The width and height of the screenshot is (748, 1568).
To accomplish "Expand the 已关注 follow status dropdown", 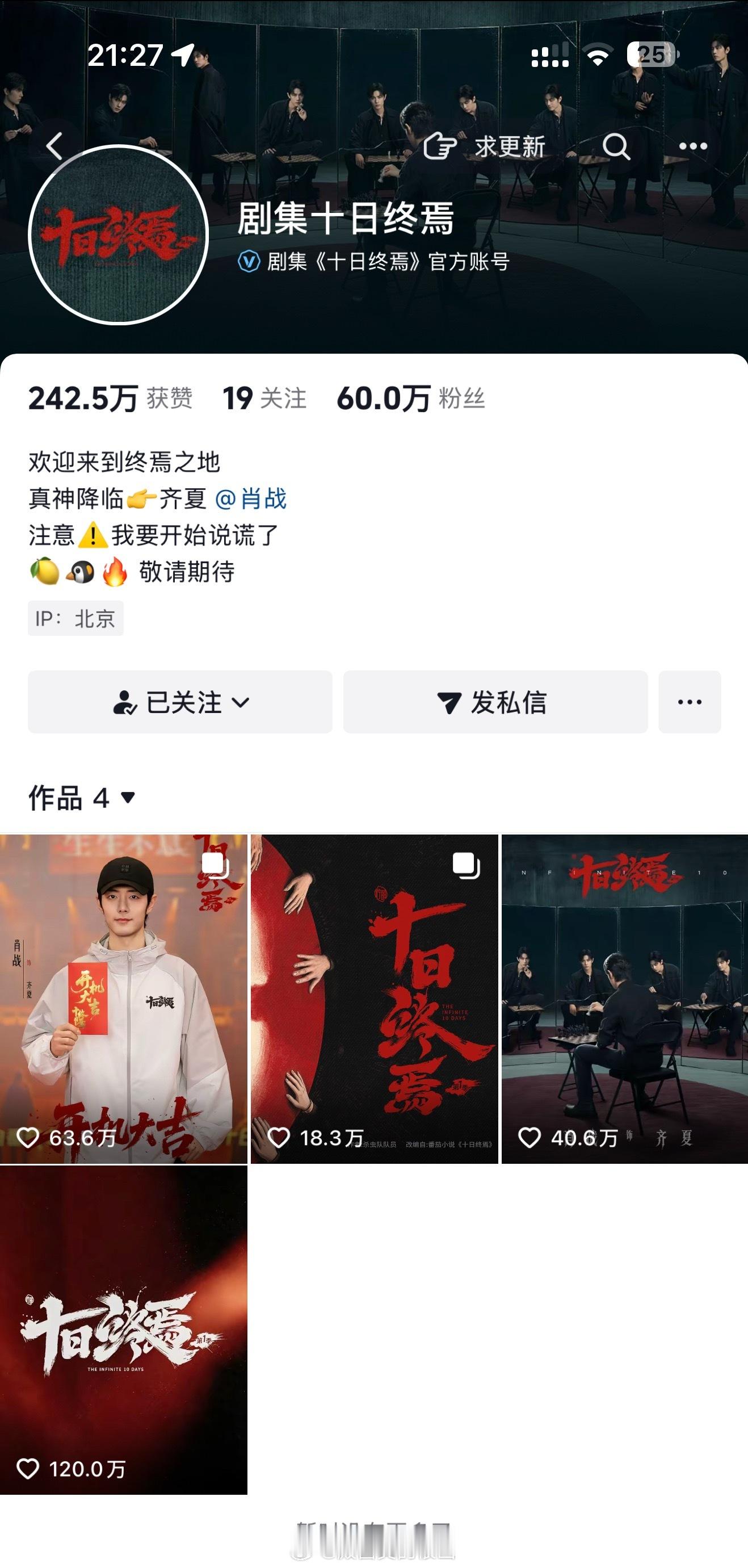I will point(241,702).
